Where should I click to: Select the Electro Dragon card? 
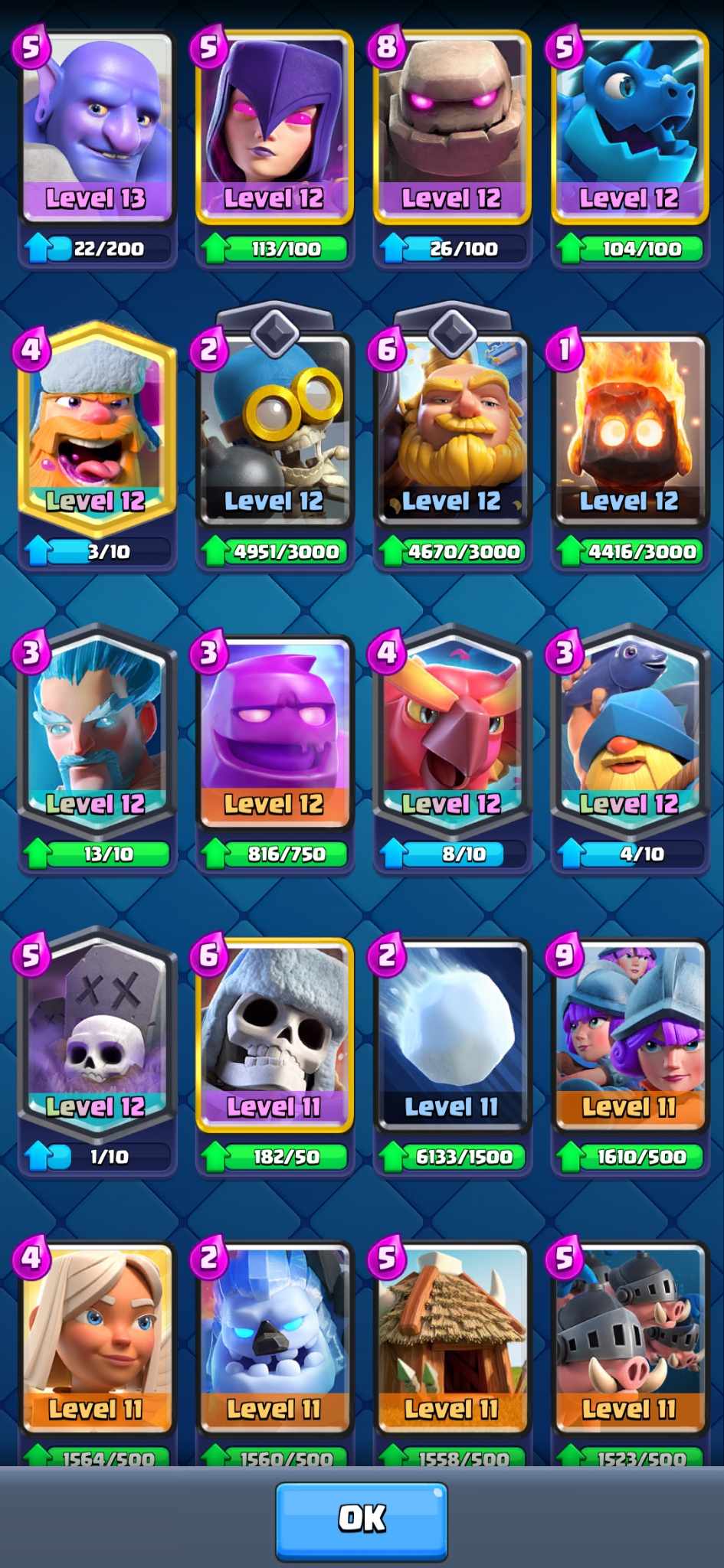(630, 129)
